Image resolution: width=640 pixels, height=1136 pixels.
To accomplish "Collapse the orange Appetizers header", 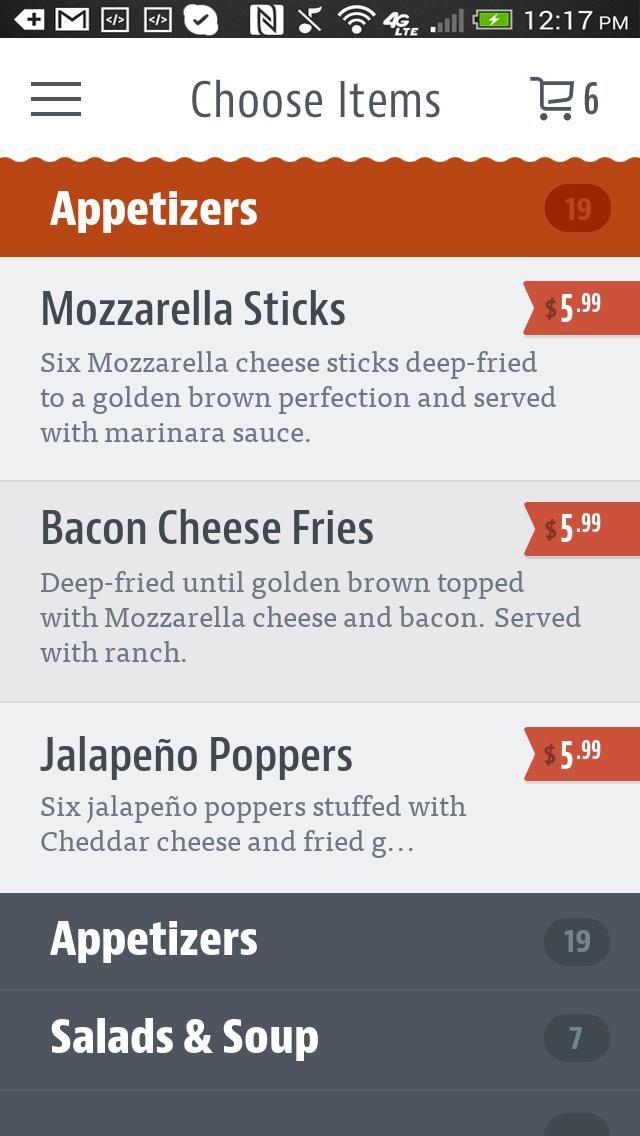I will 320,209.
